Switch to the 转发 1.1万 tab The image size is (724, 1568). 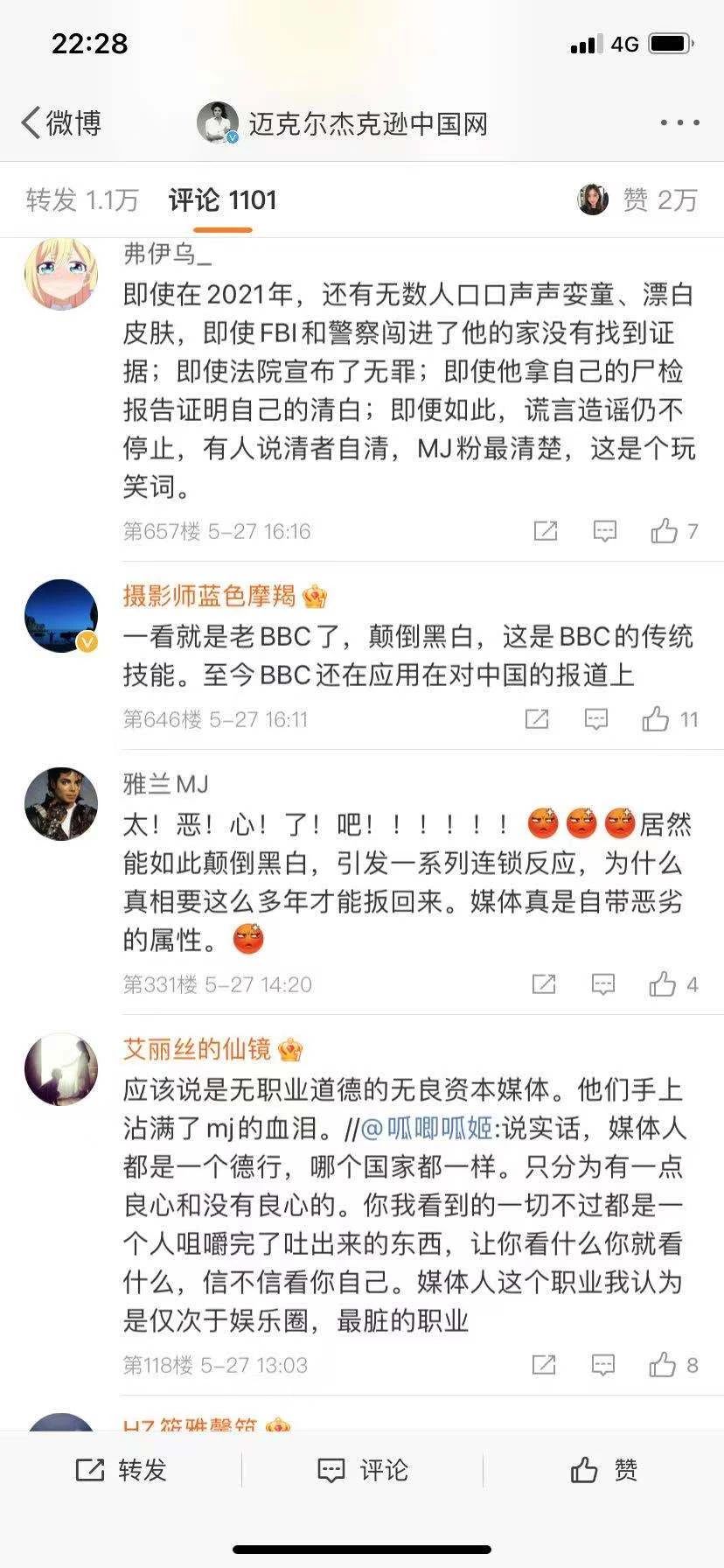(x=82, y=200)
